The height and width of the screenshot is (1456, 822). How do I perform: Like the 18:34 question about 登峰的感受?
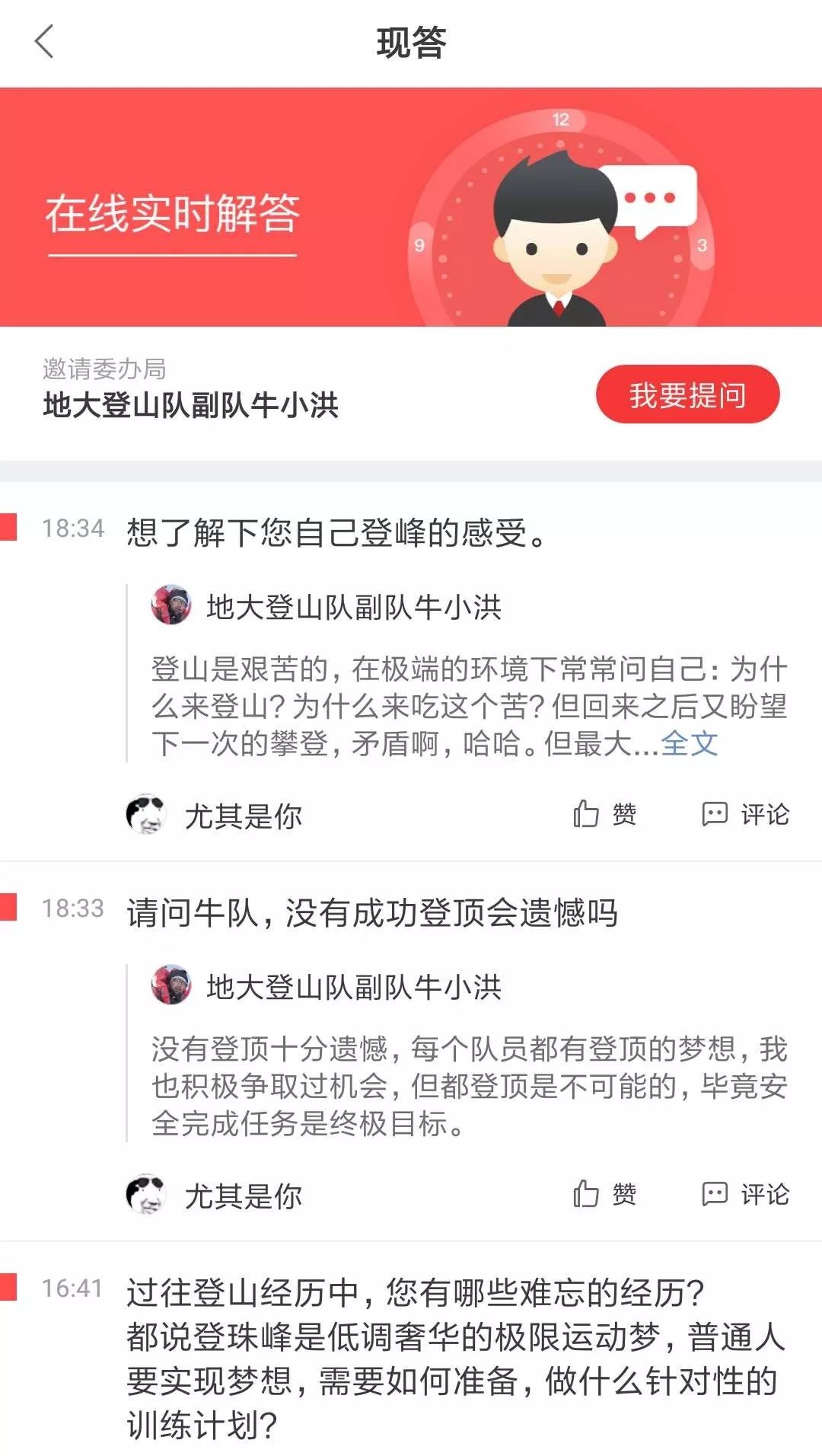click(x=604, y=814)
